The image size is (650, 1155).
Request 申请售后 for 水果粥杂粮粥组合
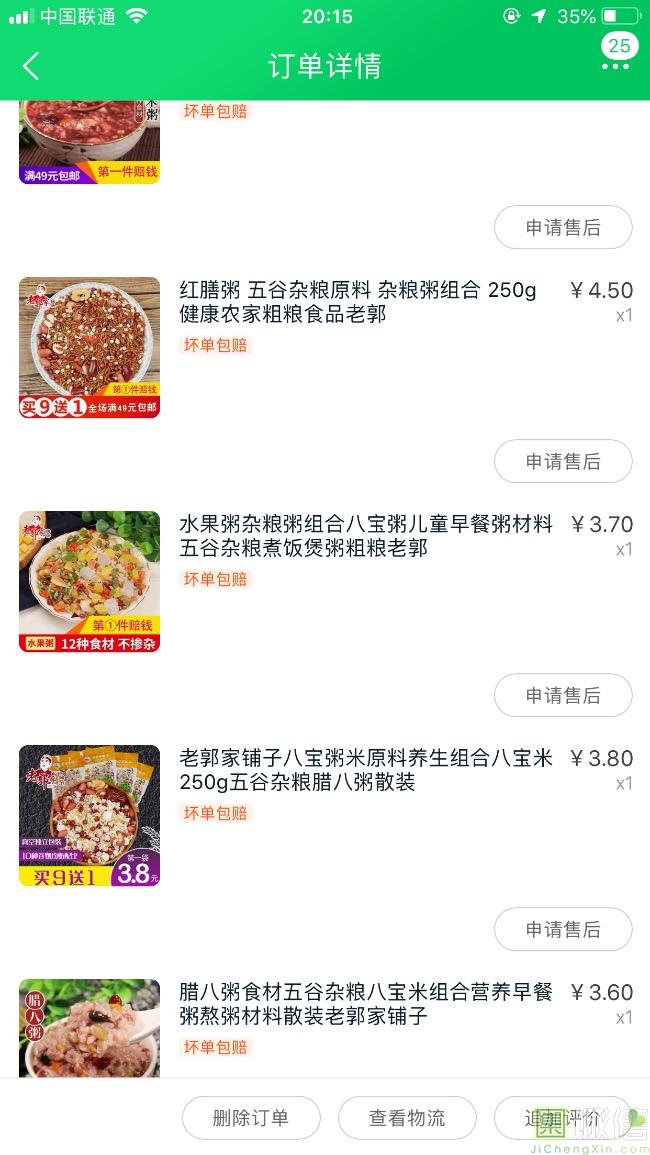tap(563, 695)
